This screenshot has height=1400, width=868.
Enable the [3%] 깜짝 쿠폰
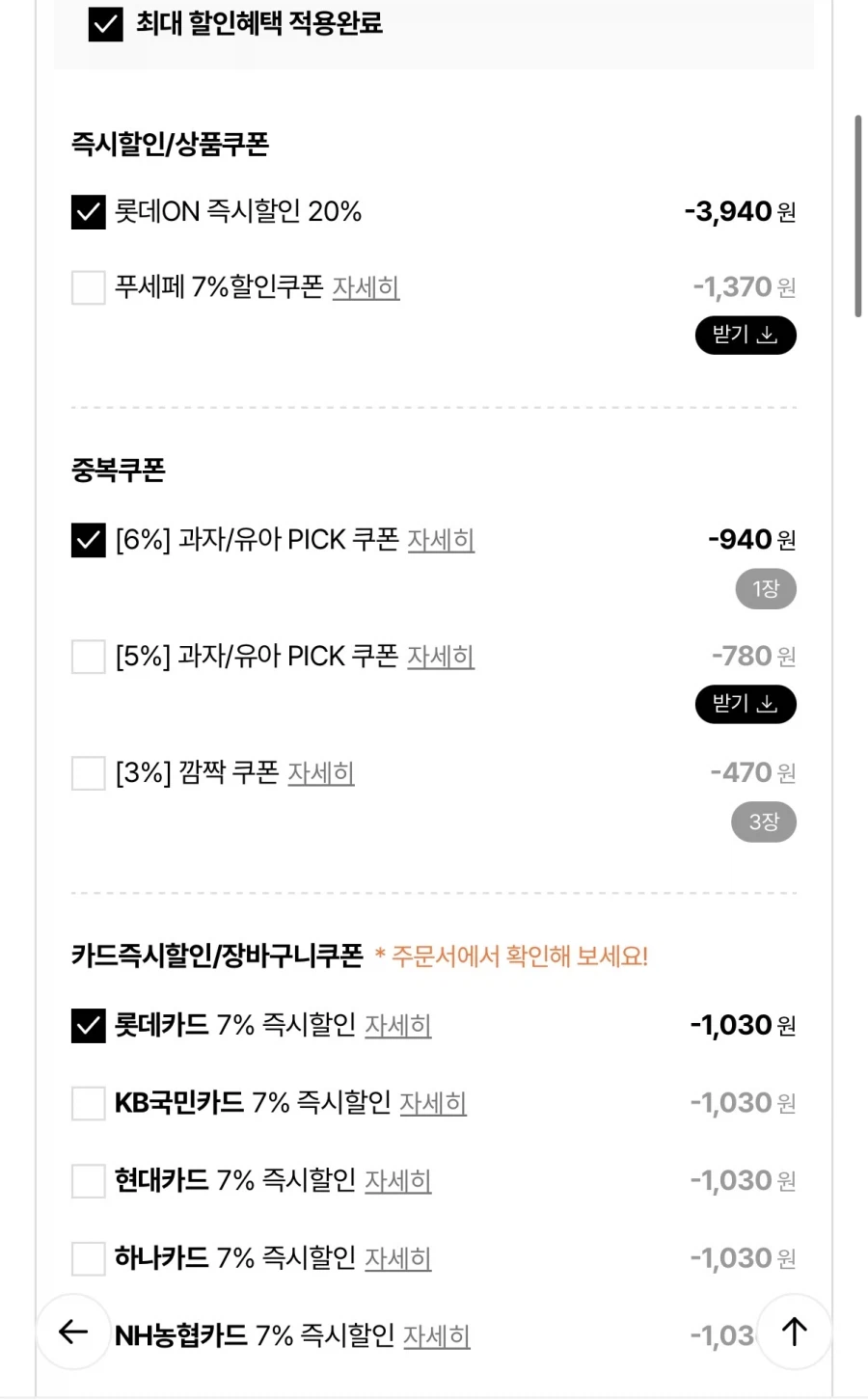[88, 773]
